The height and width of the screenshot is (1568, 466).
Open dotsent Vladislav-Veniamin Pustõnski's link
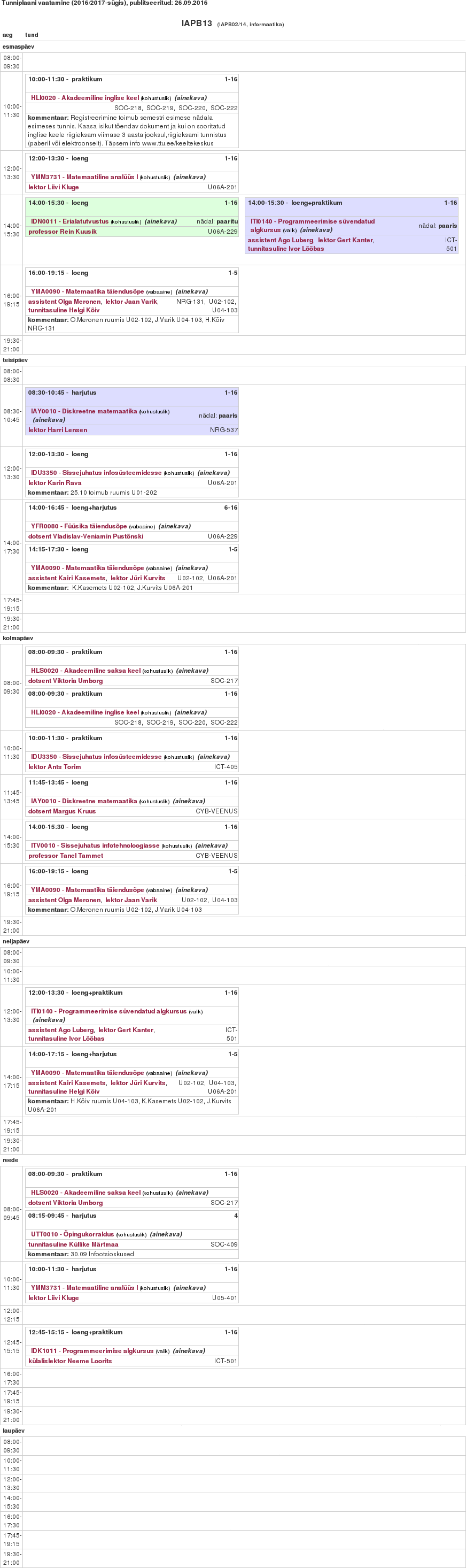tap(86, 536)
